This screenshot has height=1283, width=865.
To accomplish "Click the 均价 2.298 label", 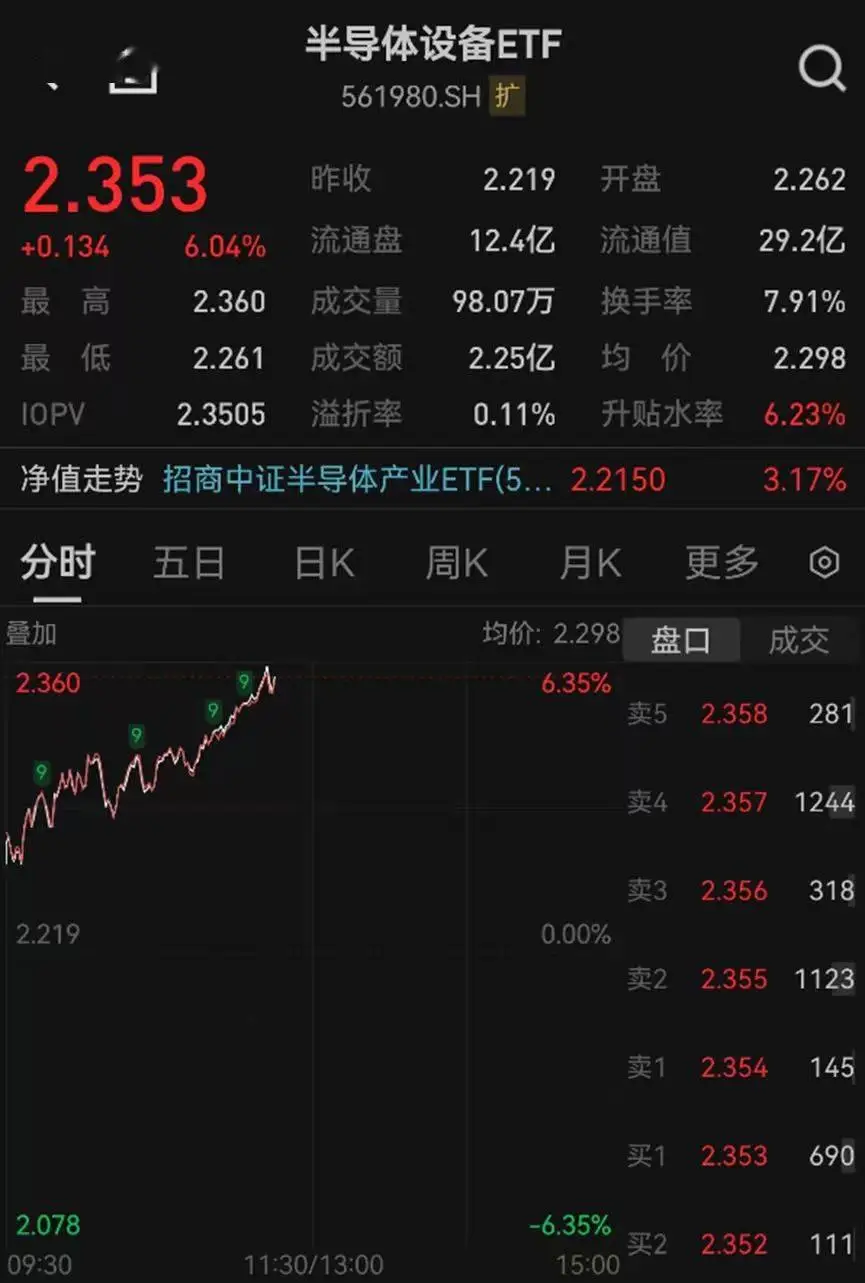I will click(548, 634).
